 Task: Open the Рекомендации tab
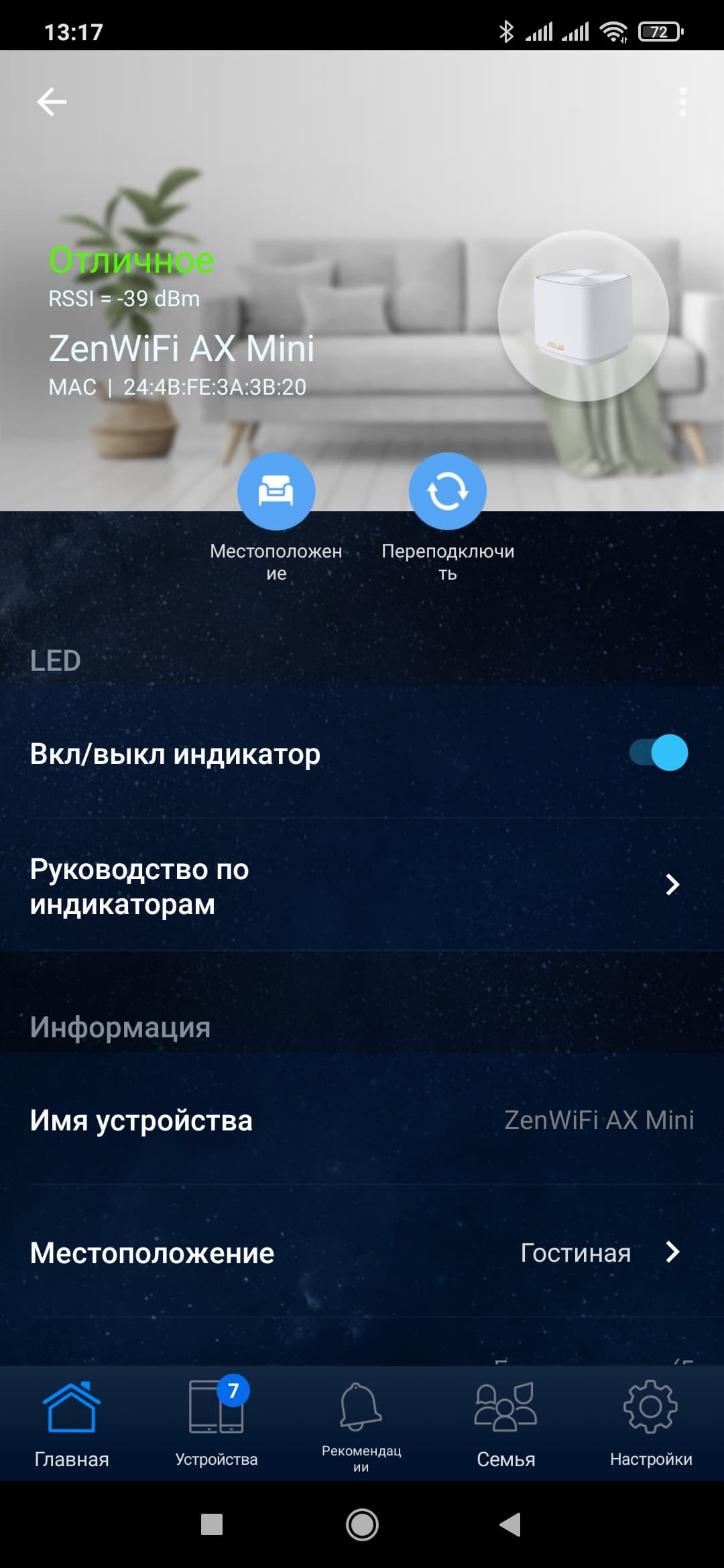point(361,1423)
